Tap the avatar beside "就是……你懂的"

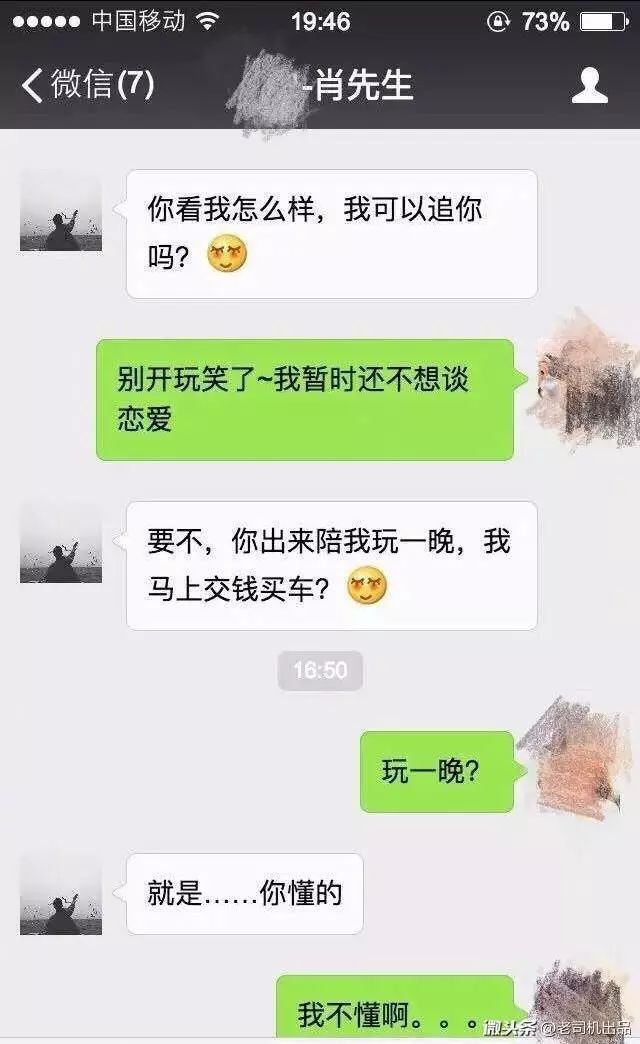pos(61,894)
